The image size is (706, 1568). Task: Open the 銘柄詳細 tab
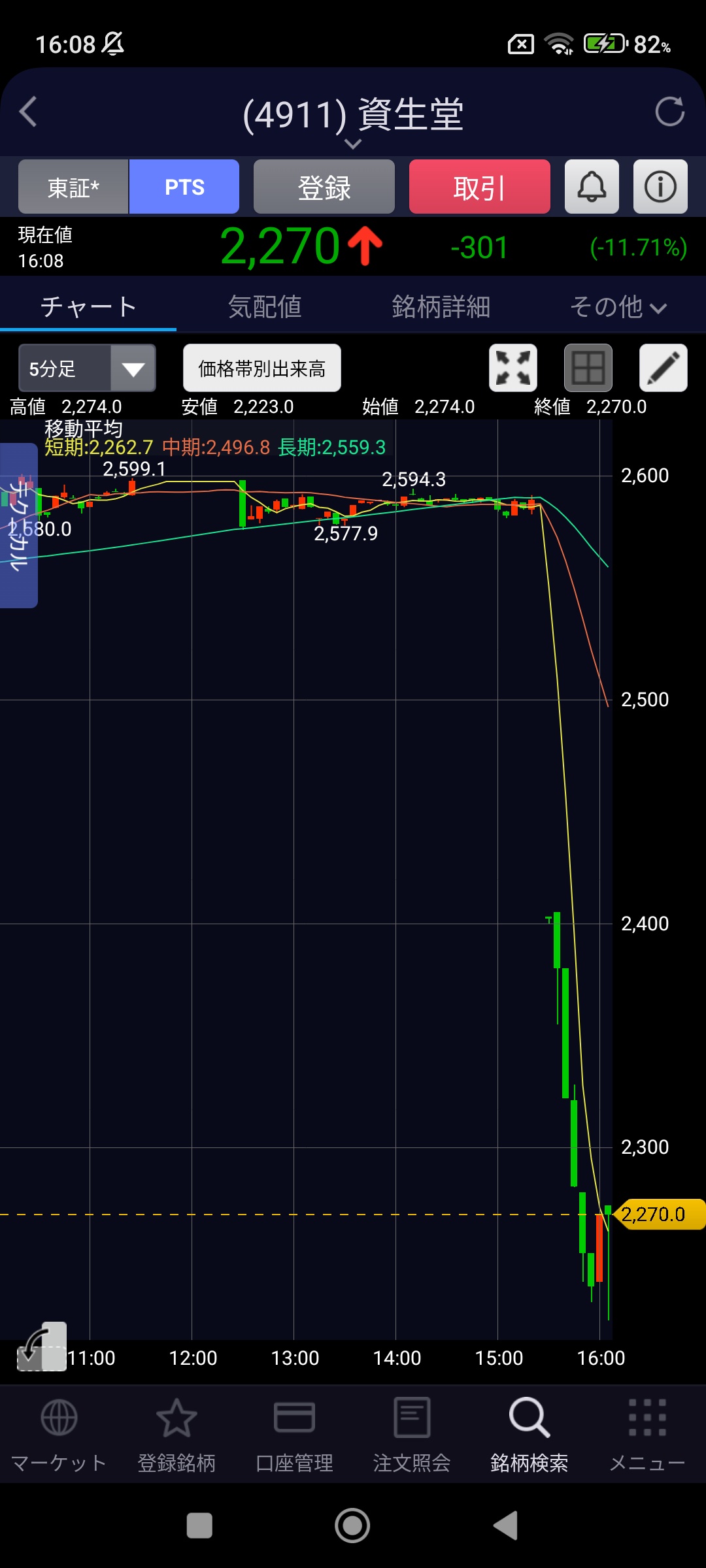click(441, 306)
